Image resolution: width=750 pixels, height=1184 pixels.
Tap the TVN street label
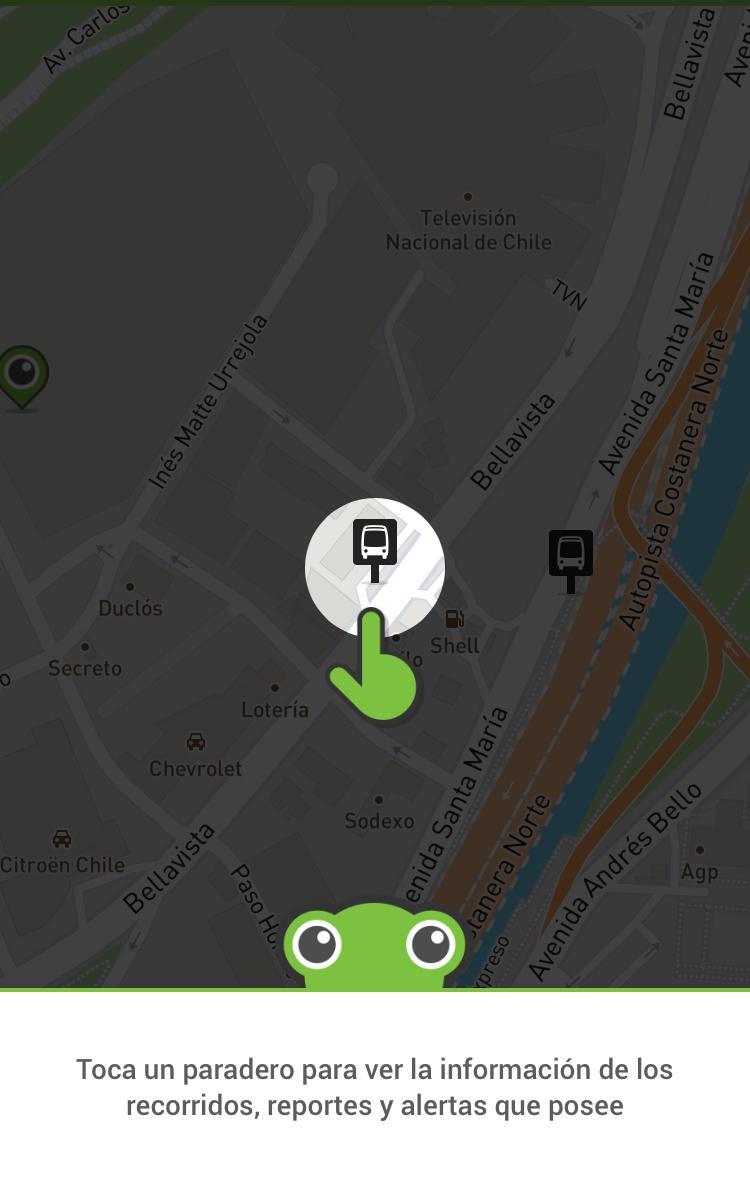(568, 293)
